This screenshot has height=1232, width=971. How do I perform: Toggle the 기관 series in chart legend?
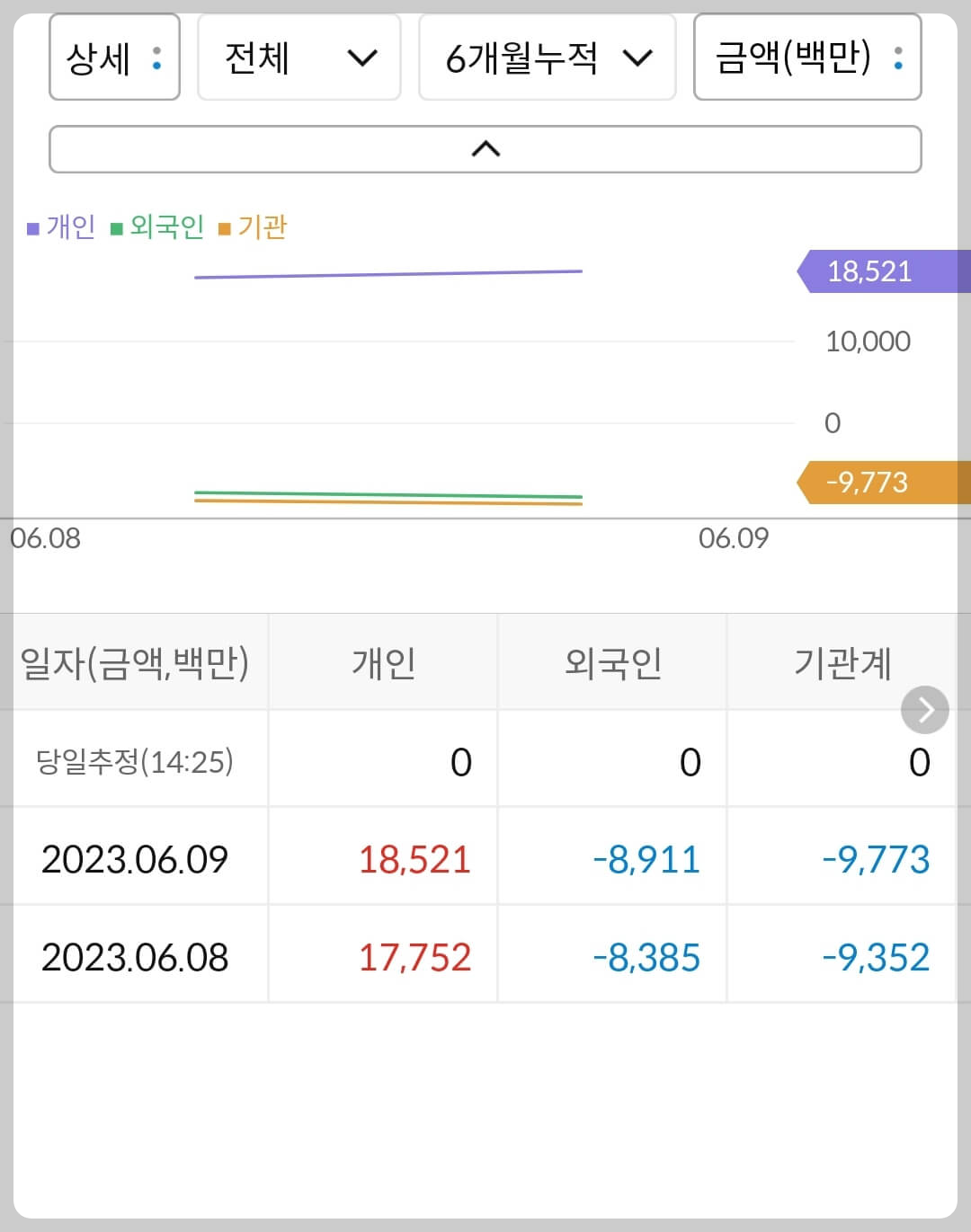pos(253,227)
